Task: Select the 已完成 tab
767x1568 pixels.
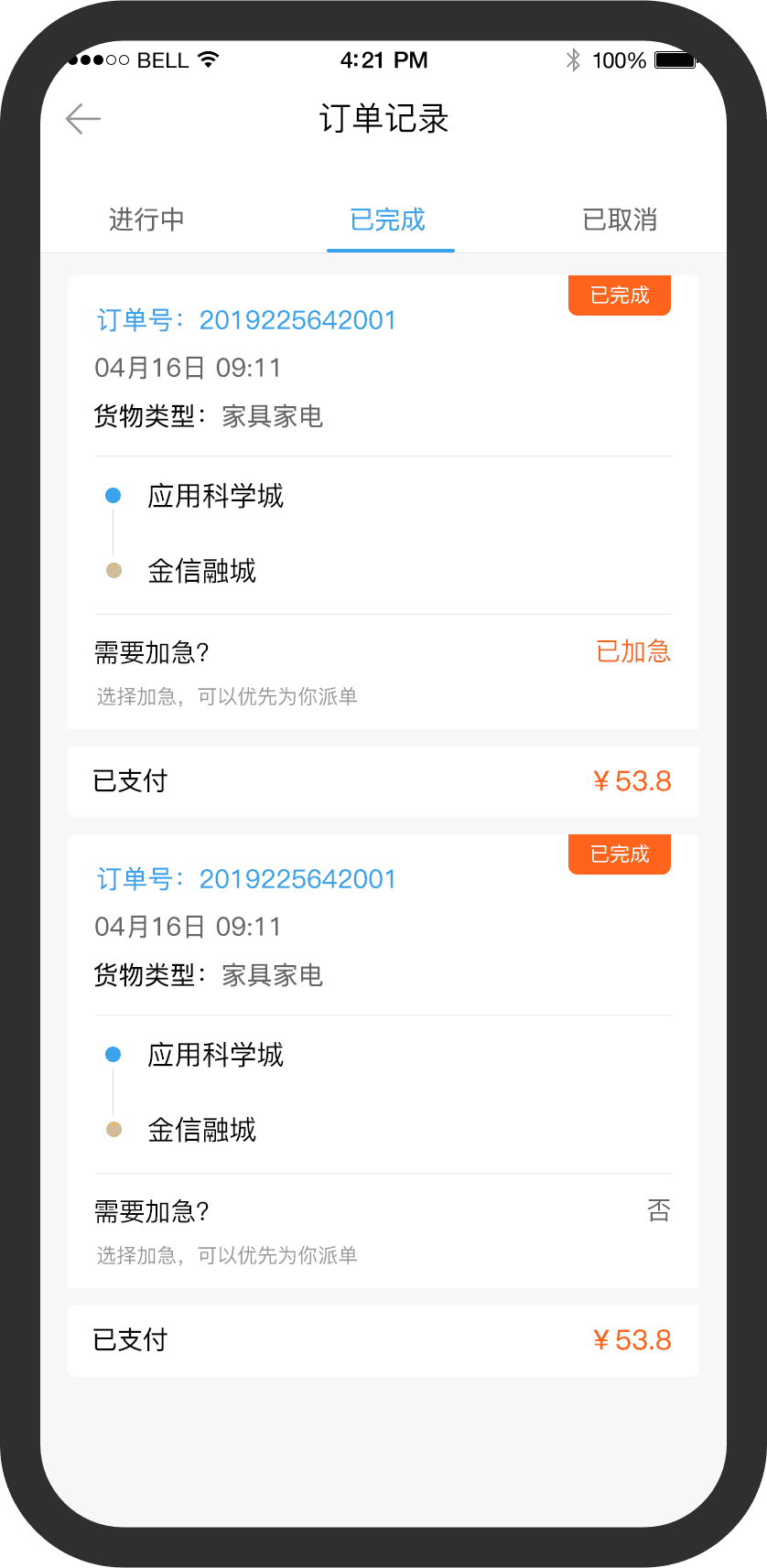Action: click(388, 220)
